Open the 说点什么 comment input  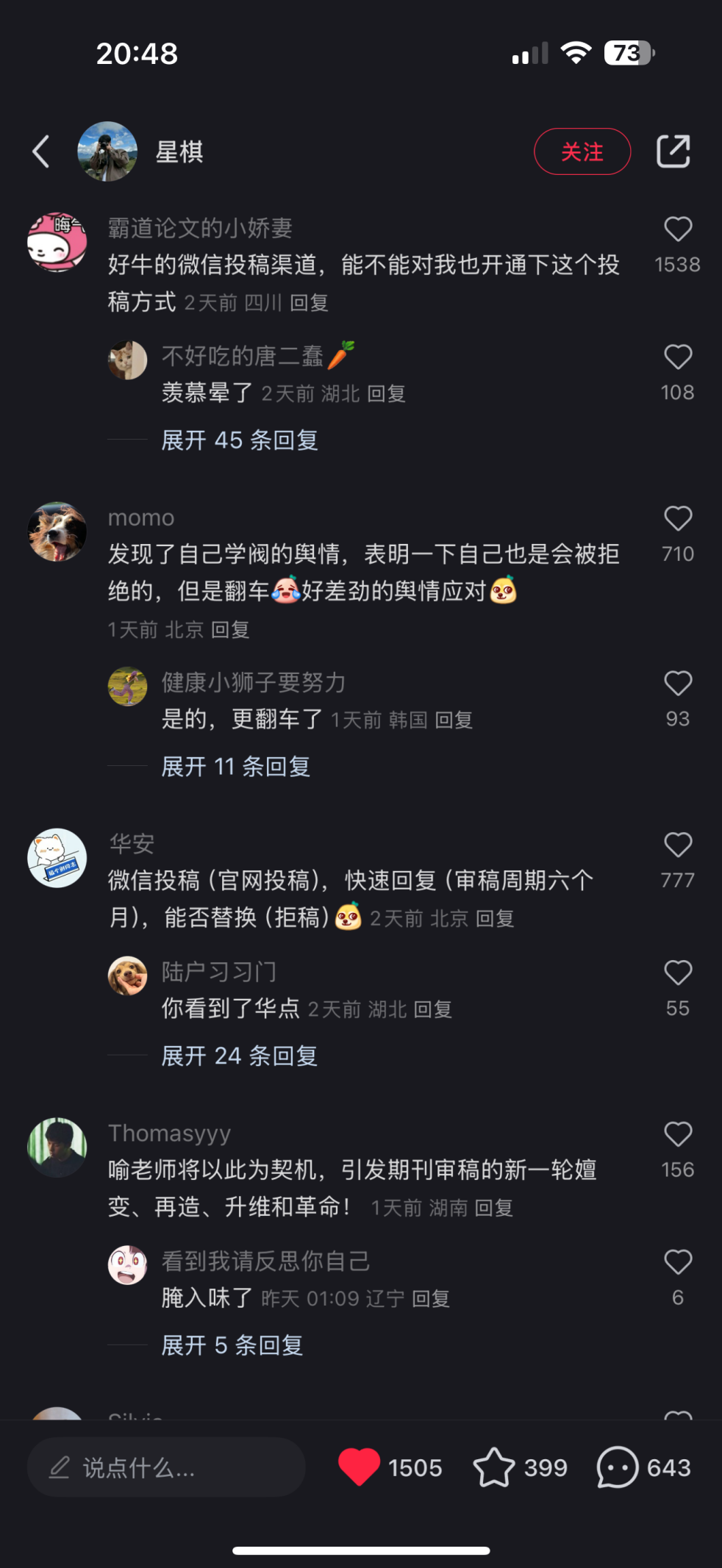[166, 1468]
